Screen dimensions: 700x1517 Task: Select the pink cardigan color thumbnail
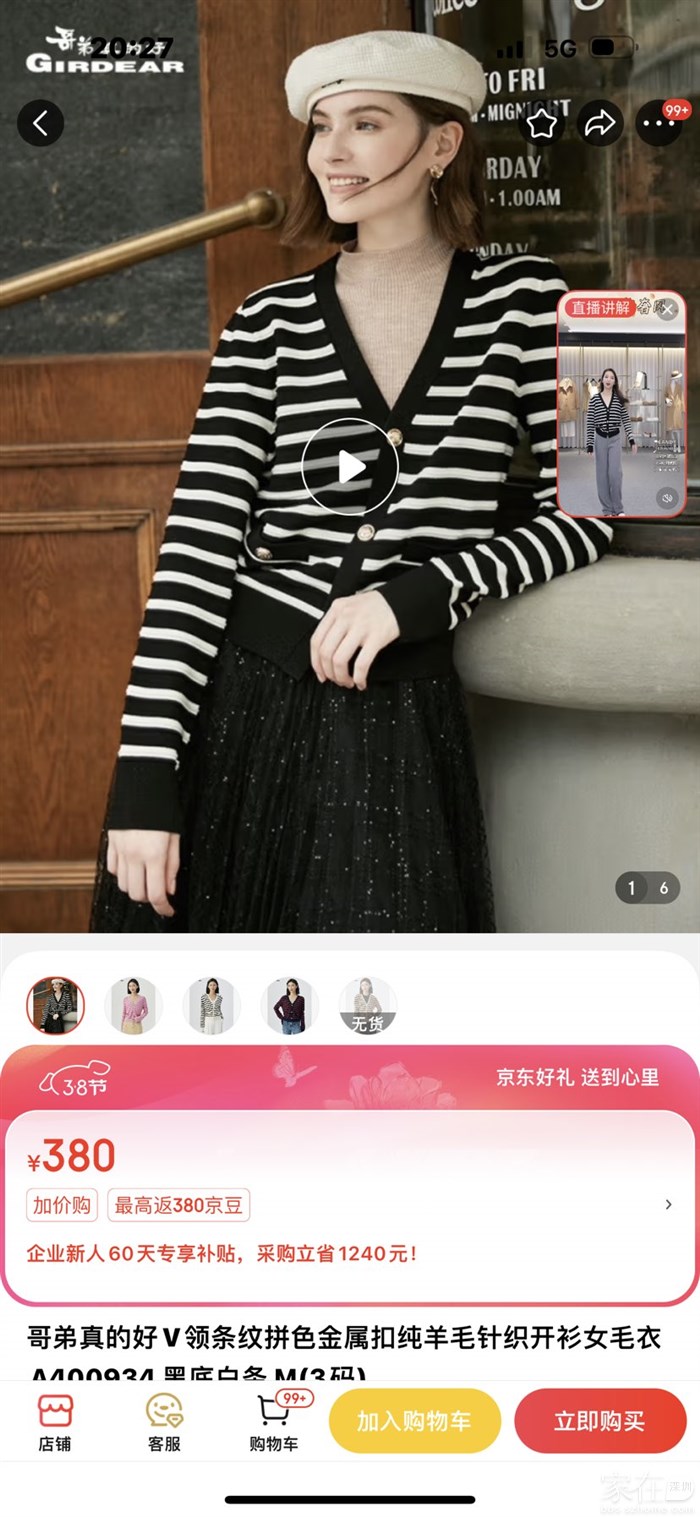coord(134,1005)
